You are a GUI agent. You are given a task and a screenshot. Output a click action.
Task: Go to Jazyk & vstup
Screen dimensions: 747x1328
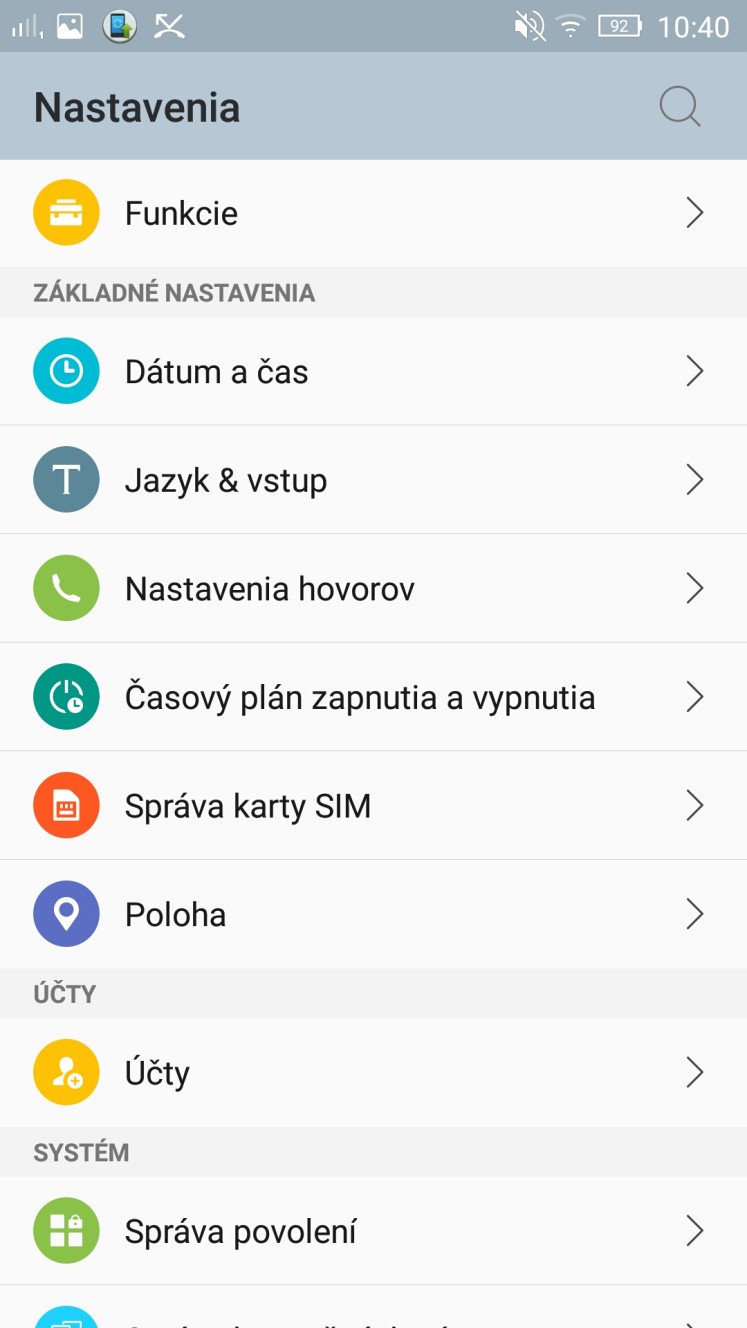click(x=373, y=480)
